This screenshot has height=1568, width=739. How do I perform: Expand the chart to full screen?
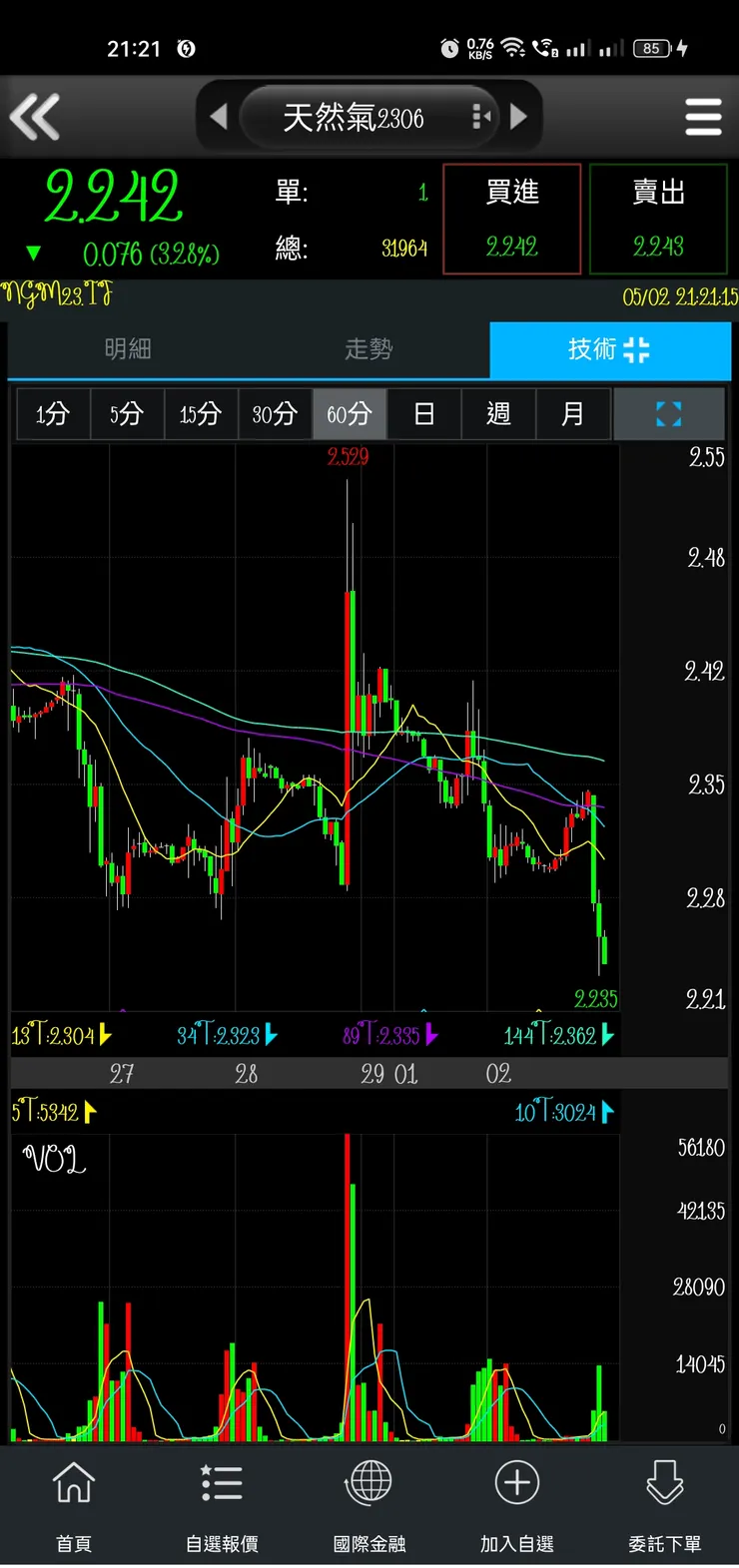pos(668,414)
